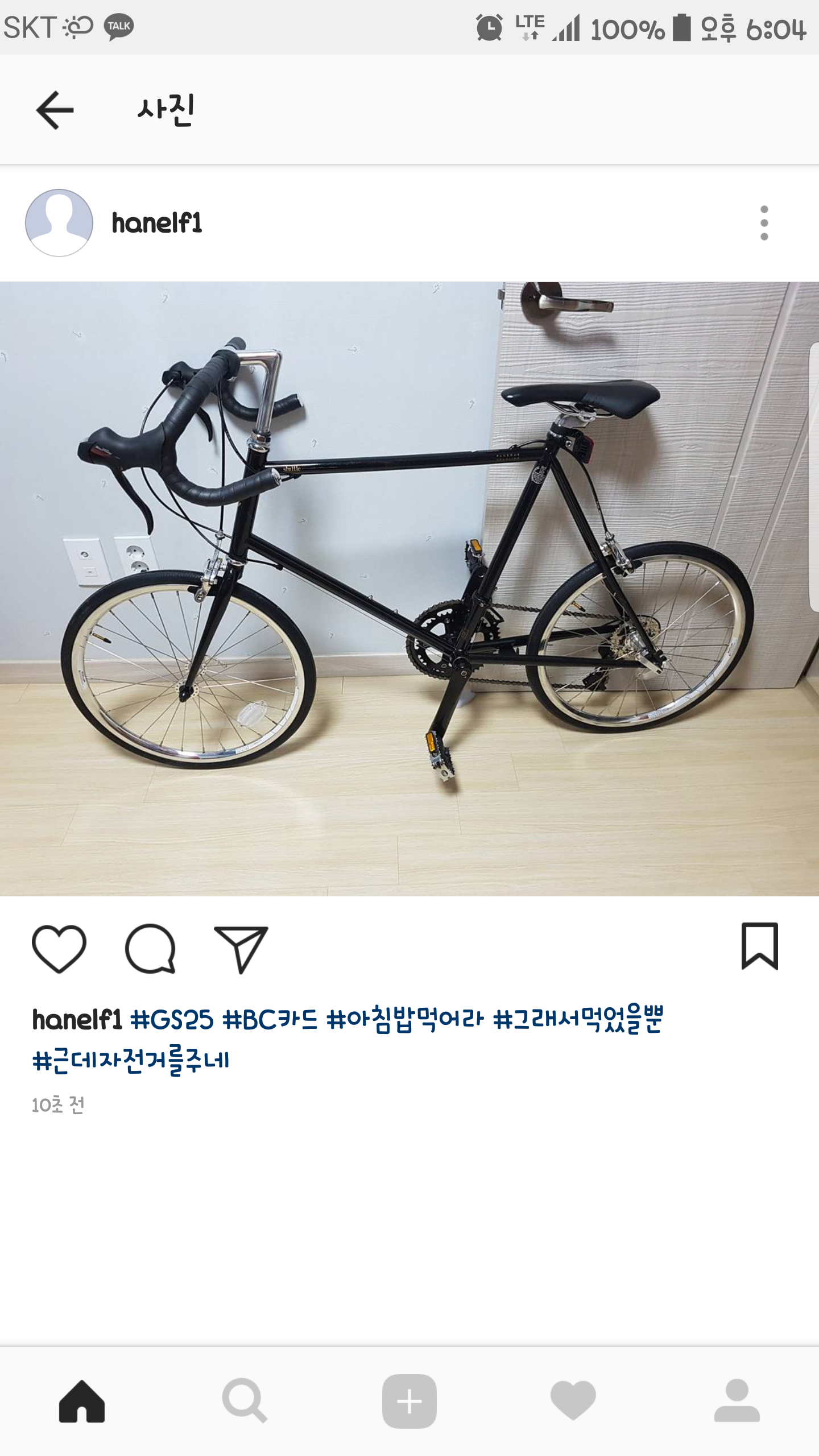Open the #GS25 hashtag
The width and height of the screenshot is (819, 1456).
(x=172, y=1020)
